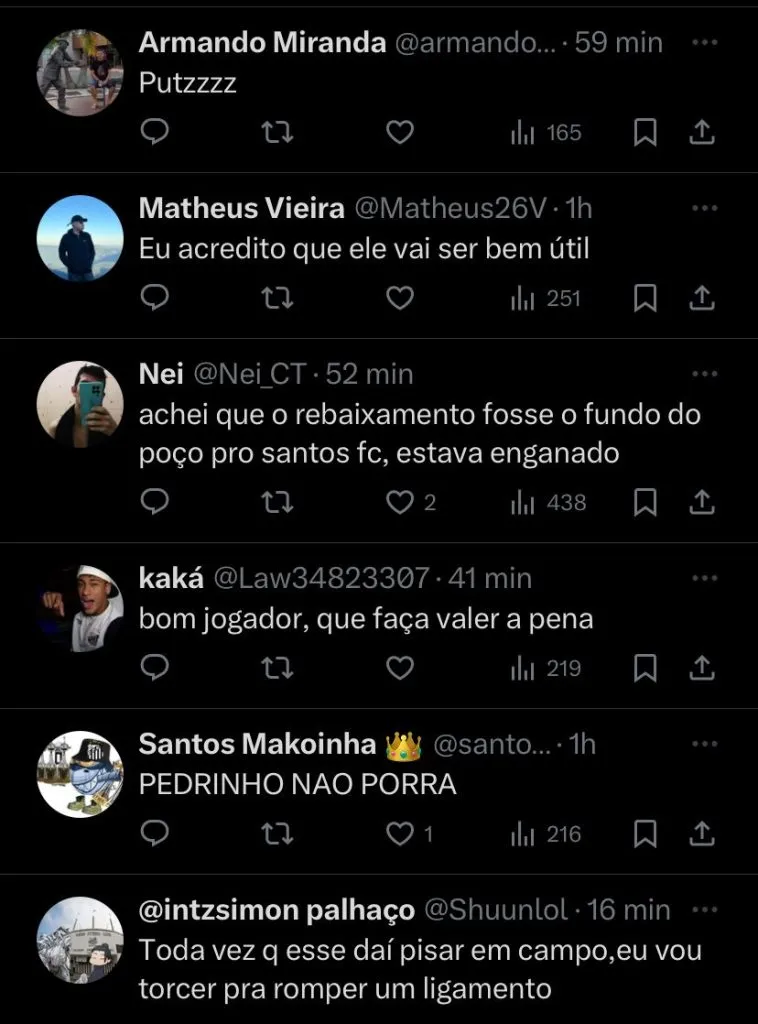Like Matheus Vieira's tweet

click(x=400, y=298)
